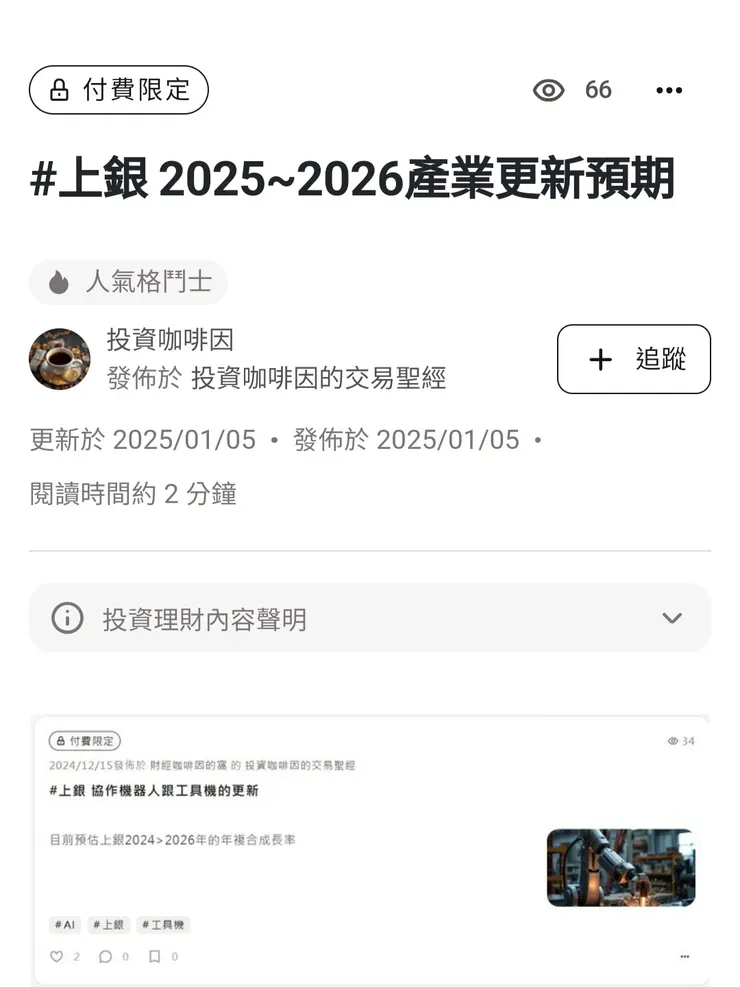The image size is (740, 987).
Task: Expand the 投資理財內容聲明 disclosure chevron
Action: click(x=672, y=618)
